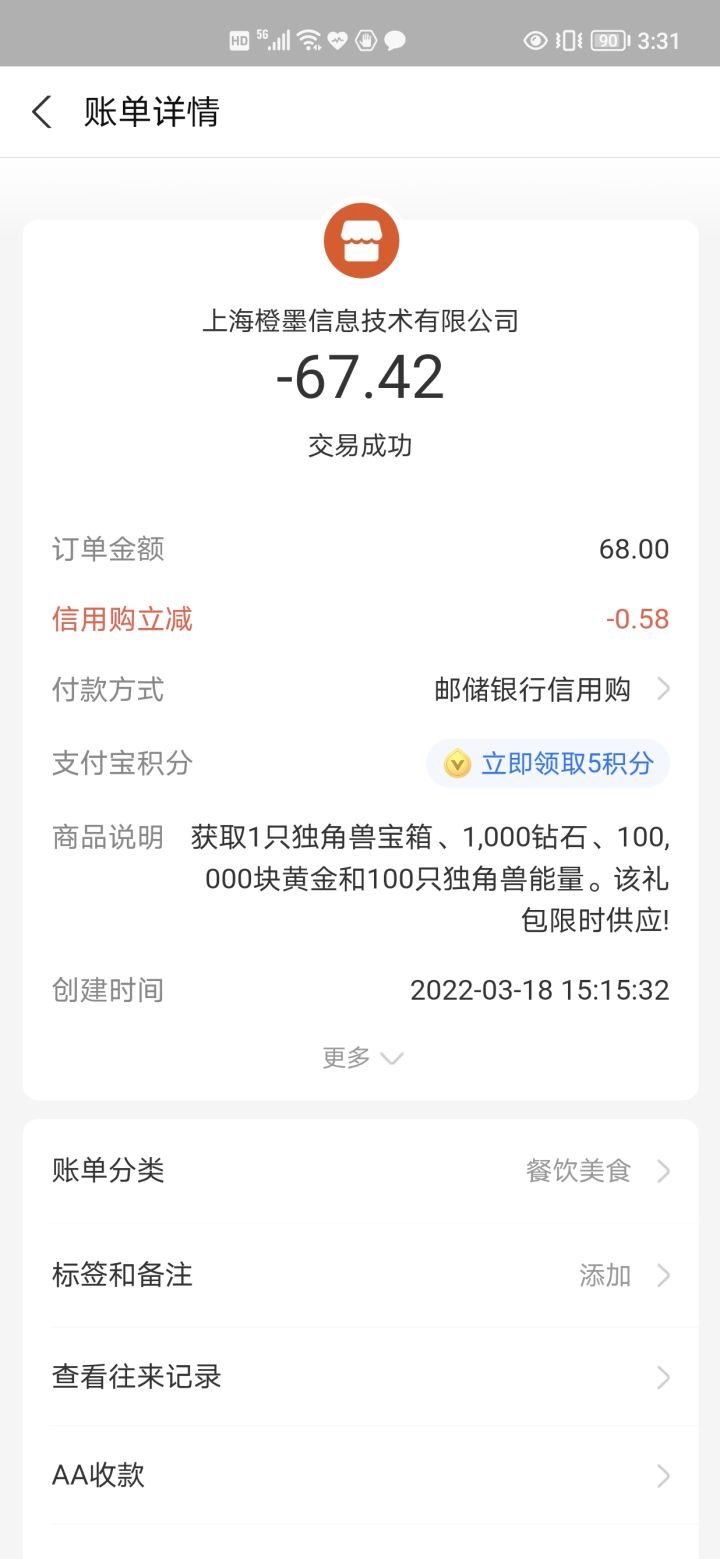Go back from bill details
This screenshot has height=1559, width=720.
(42, 112)
